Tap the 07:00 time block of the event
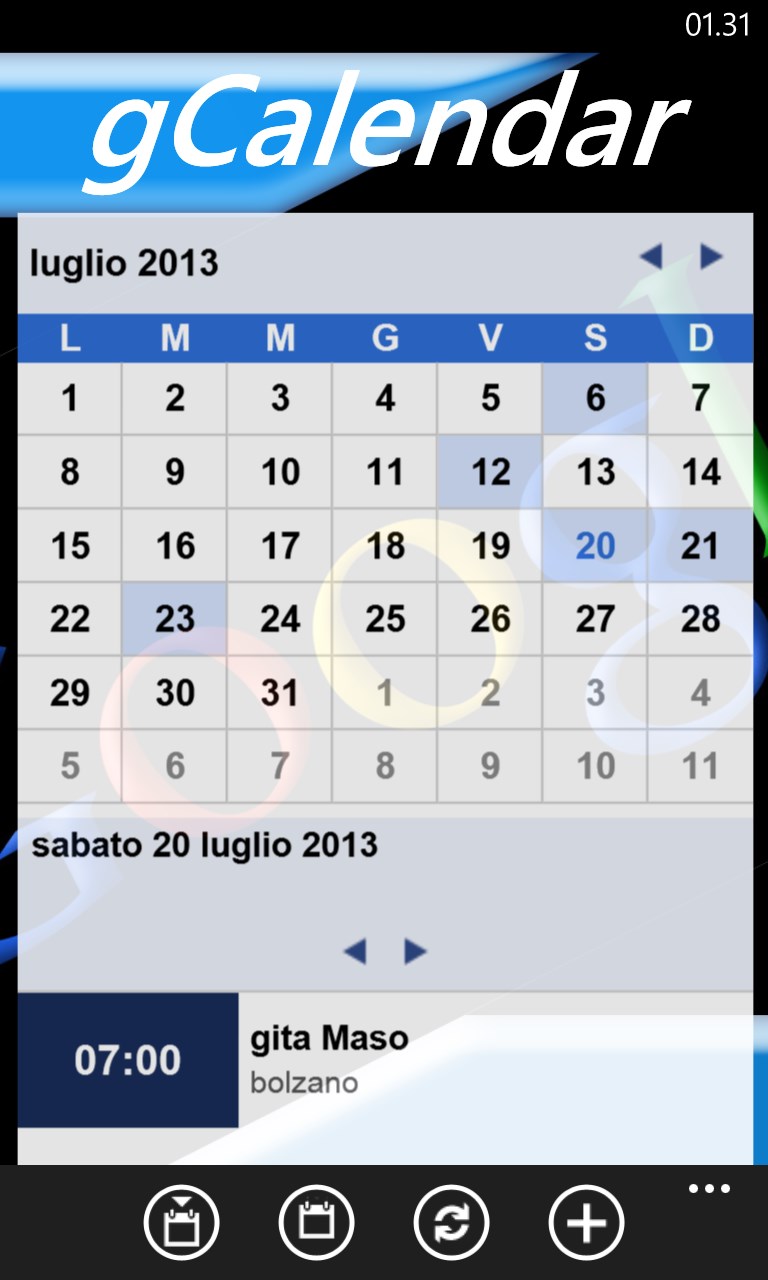The width and height of the screenshot is (768, 1280). [128, 1058]
